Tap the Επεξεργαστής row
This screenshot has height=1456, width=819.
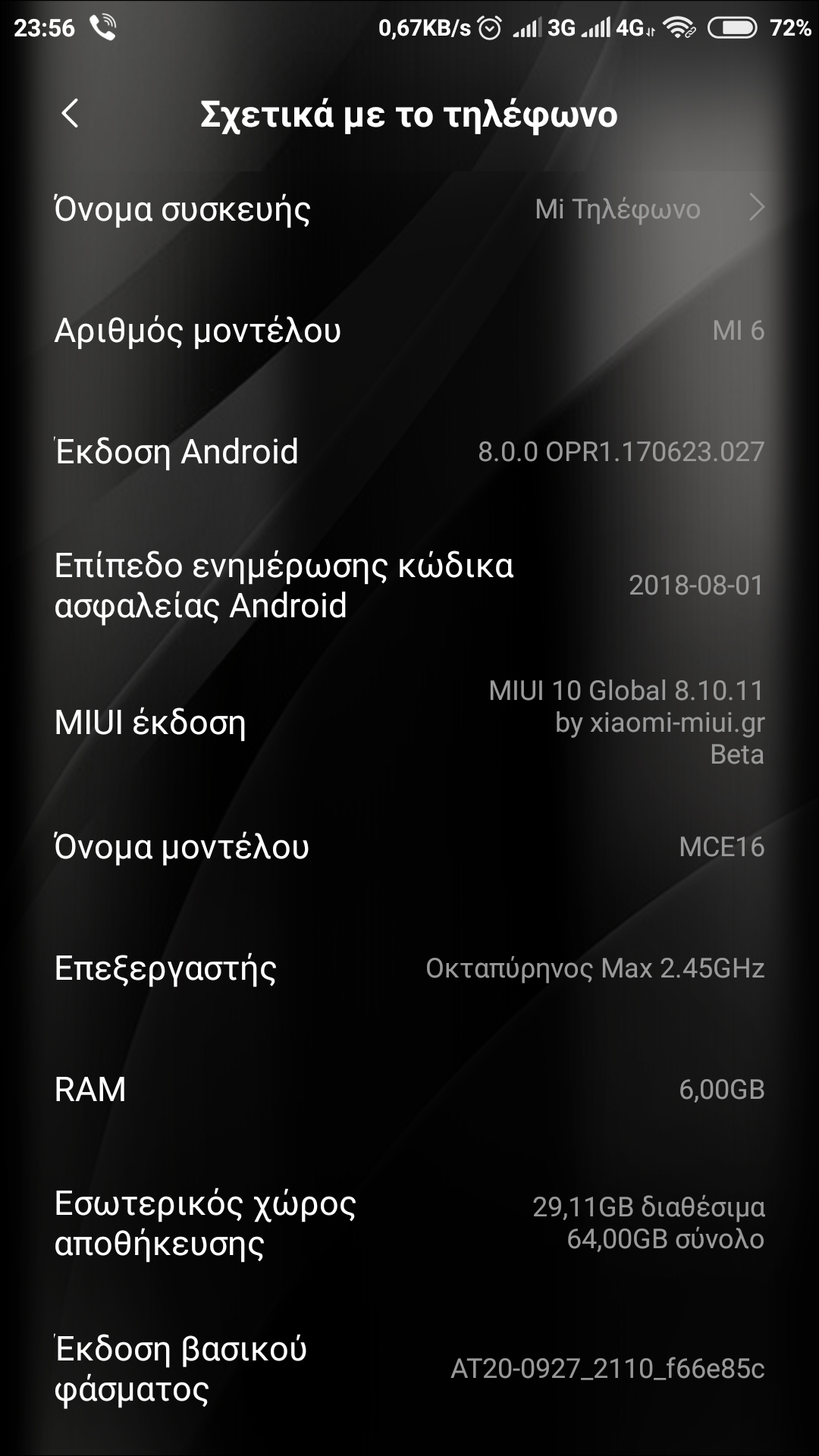tap(409, 968)
